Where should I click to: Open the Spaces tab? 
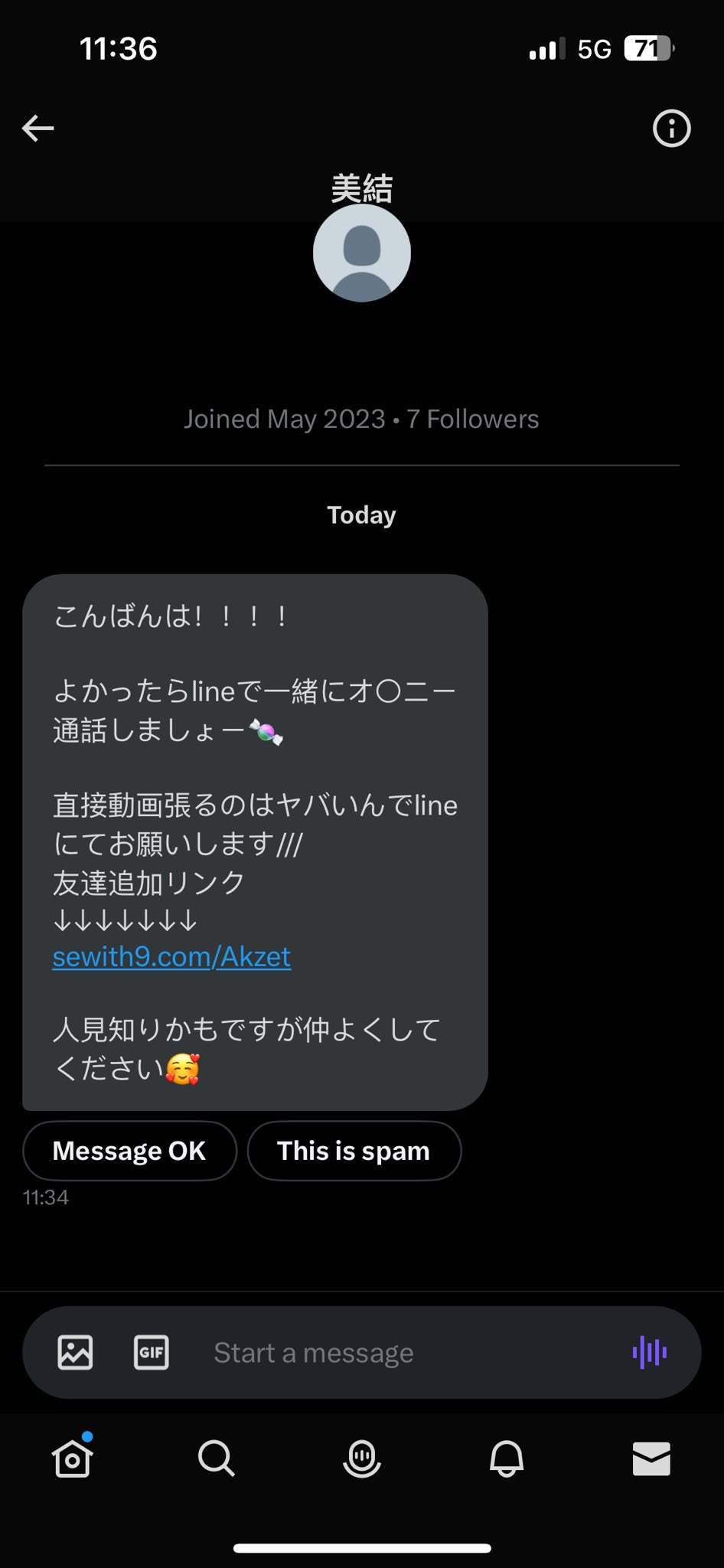[x=362, y=1459]
